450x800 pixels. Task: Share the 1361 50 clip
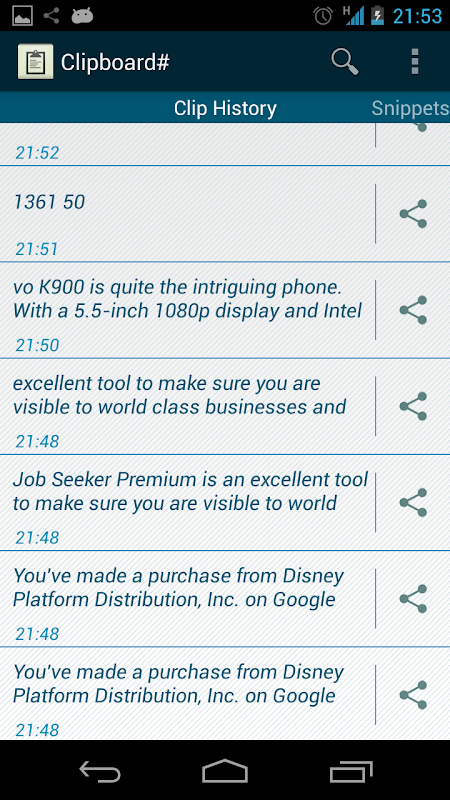(413, 214)
